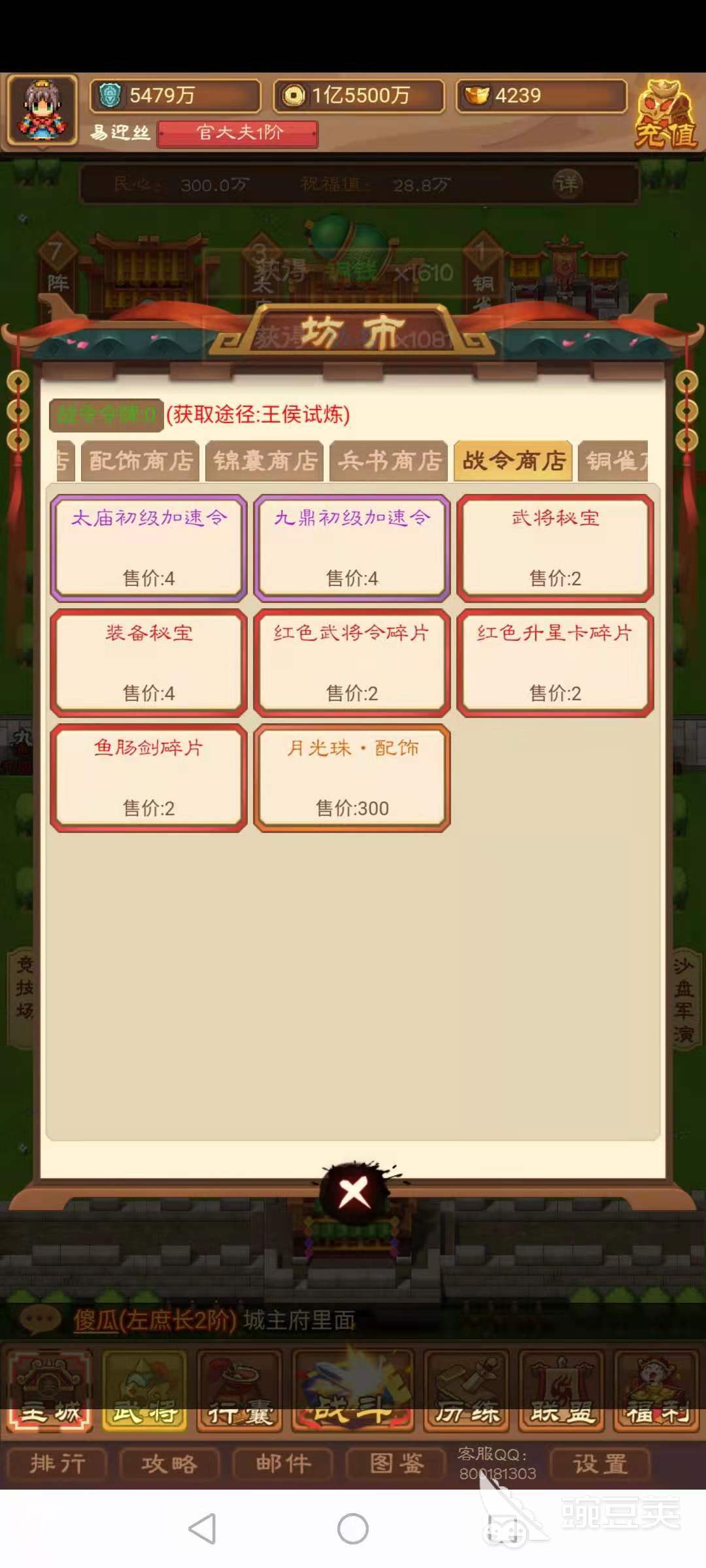Select the 战令商店 tab
The width and height of the screenshot is (706, 1568).
pyautogui.click(x=514, y=461)
